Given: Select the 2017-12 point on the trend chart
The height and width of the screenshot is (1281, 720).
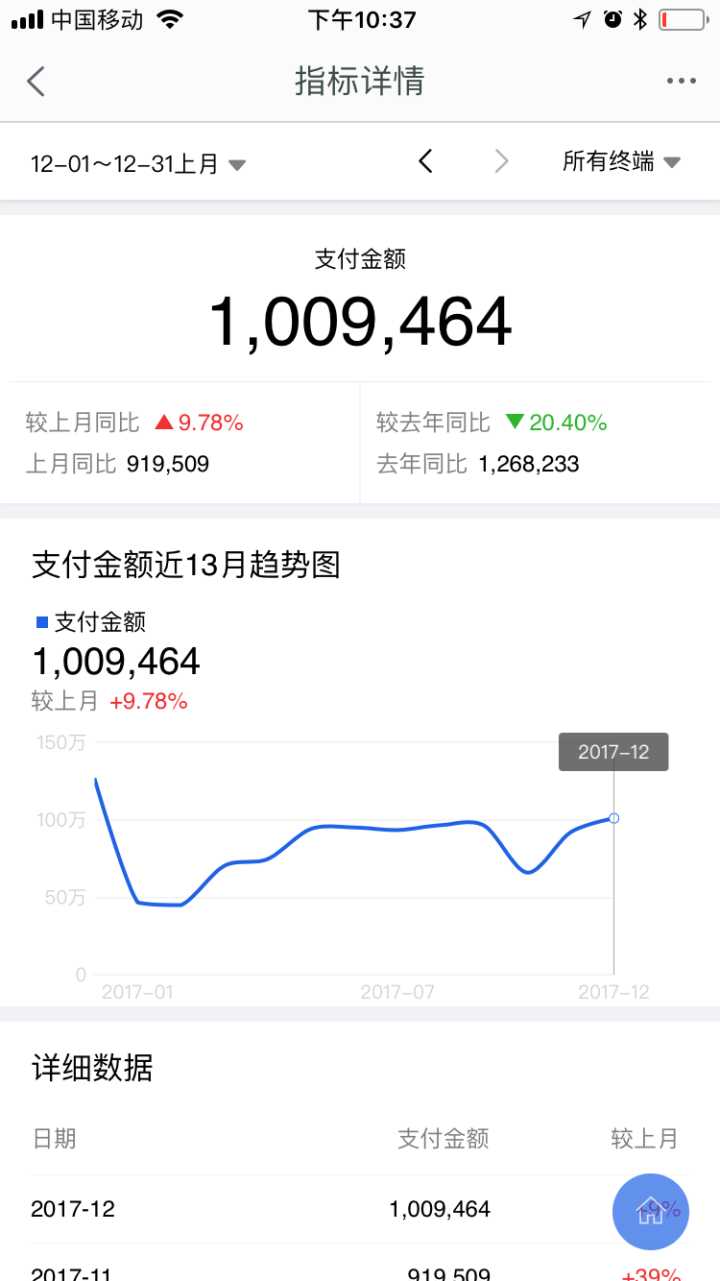Looking at the screenshot, I should pos(613,818).
